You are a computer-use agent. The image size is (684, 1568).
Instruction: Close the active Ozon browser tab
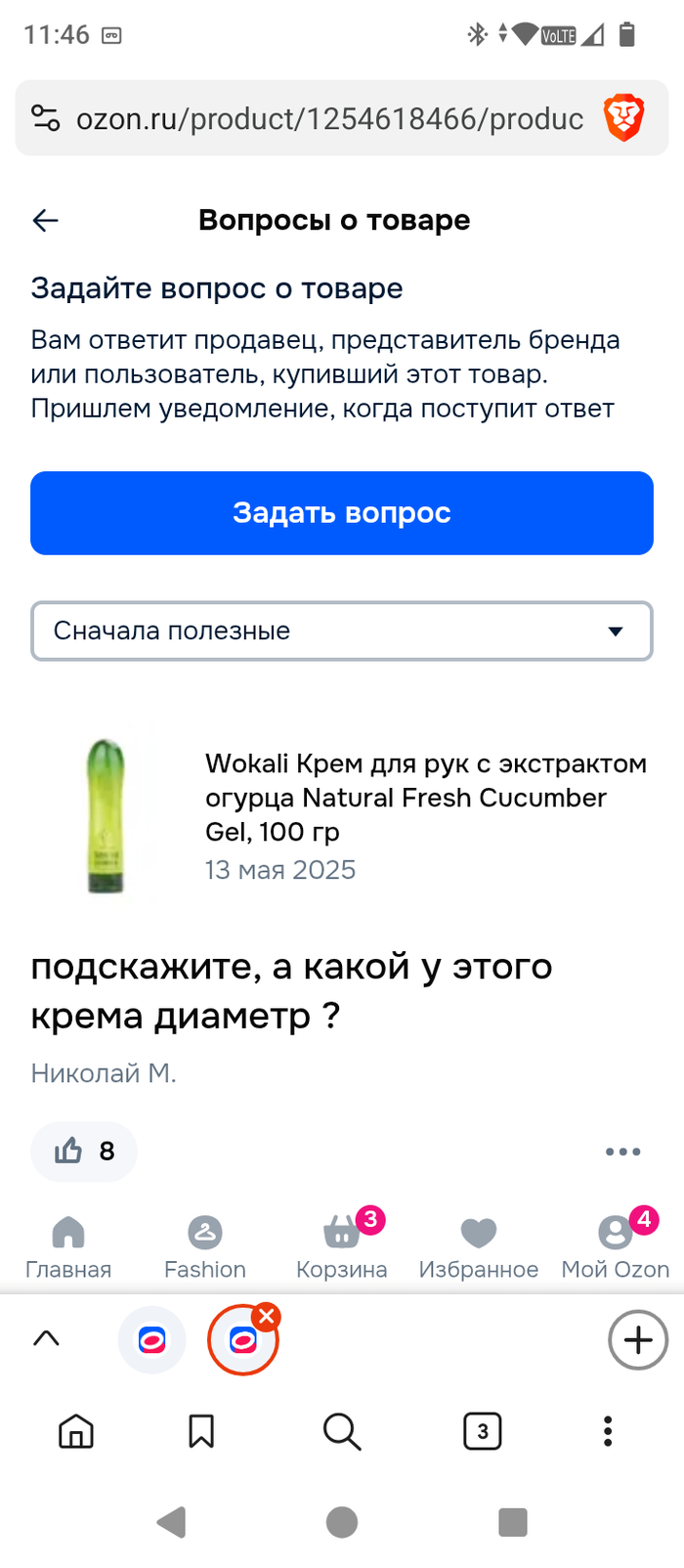266,1316
